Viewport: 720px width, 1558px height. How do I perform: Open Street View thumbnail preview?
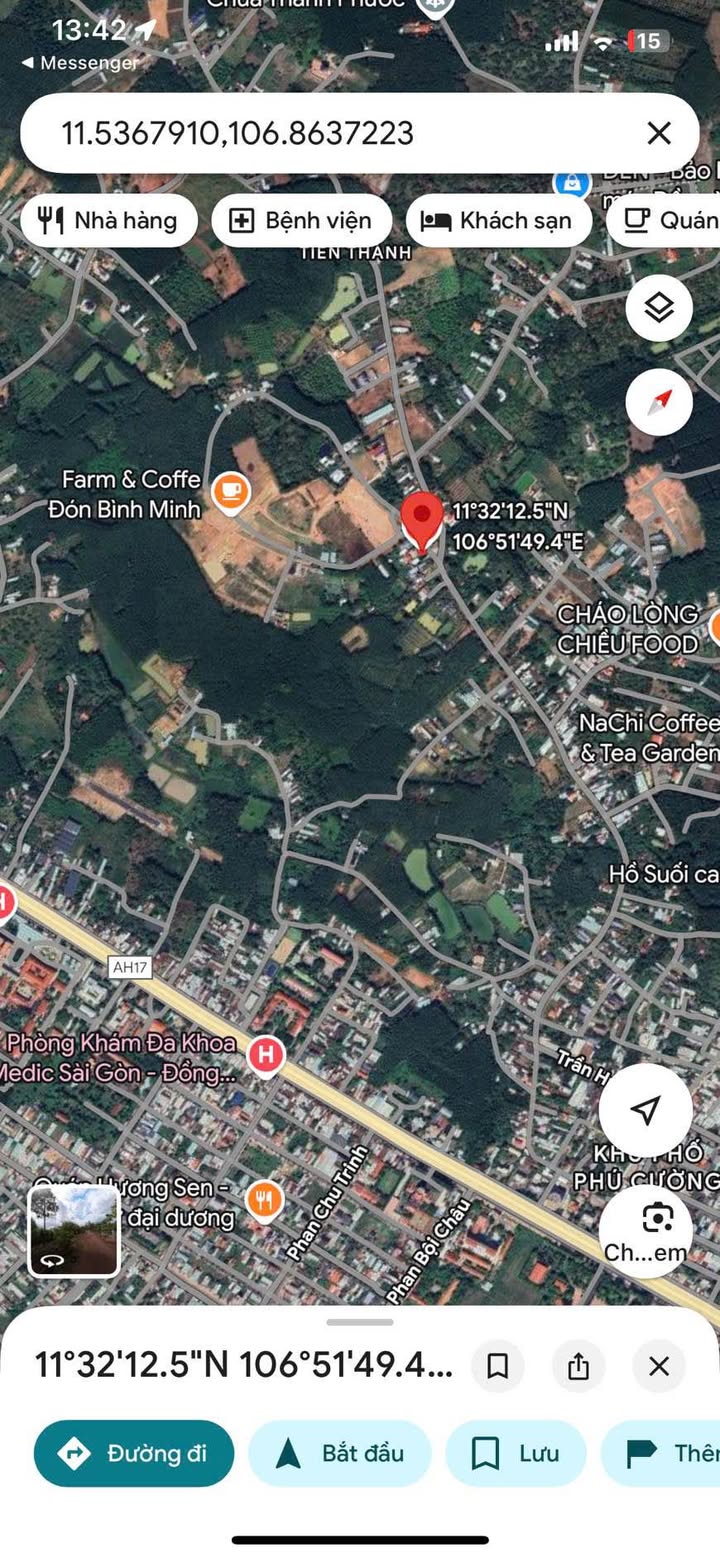click(74, 1231)
